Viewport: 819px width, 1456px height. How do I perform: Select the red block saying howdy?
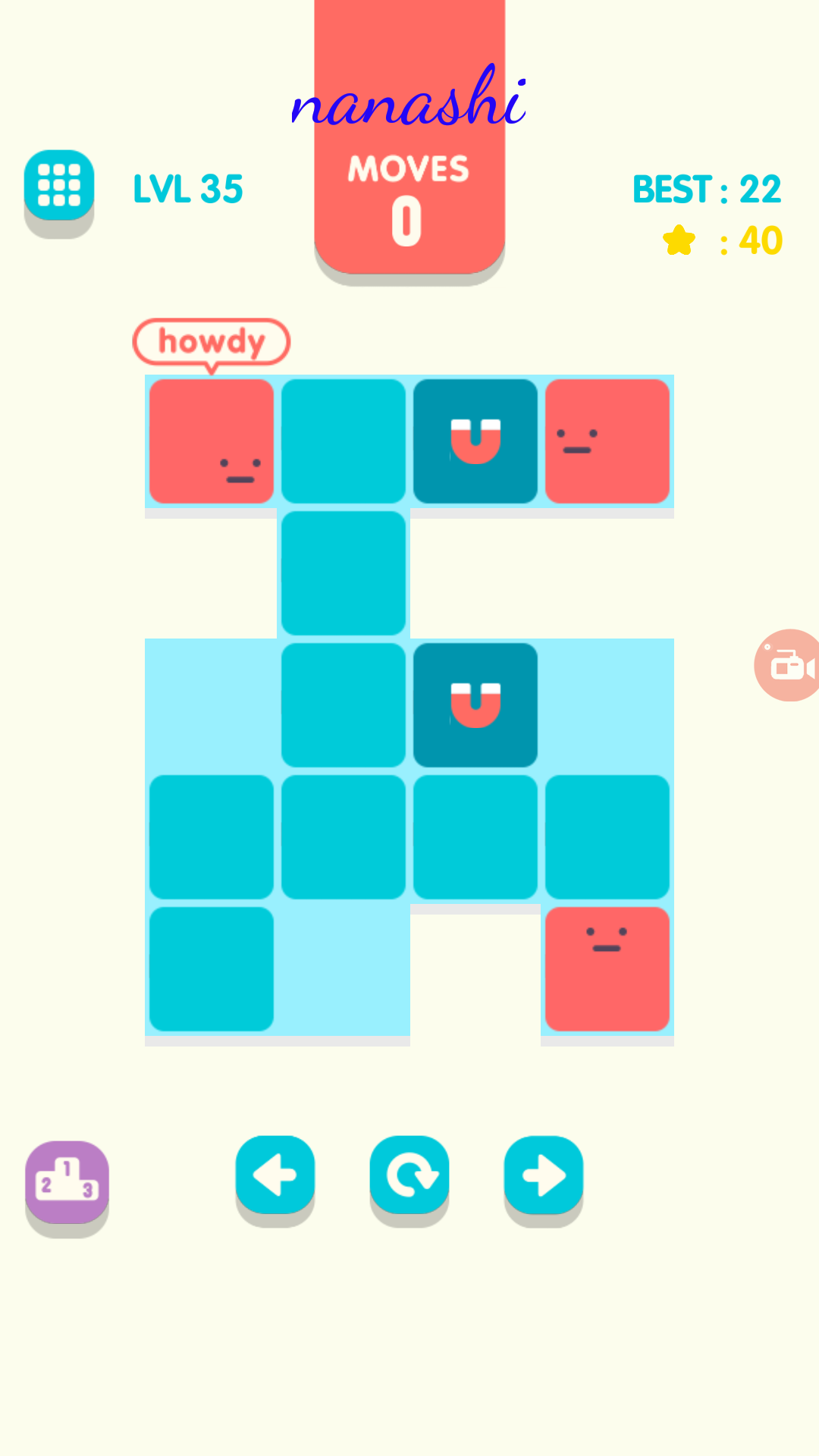click(212, 441)
